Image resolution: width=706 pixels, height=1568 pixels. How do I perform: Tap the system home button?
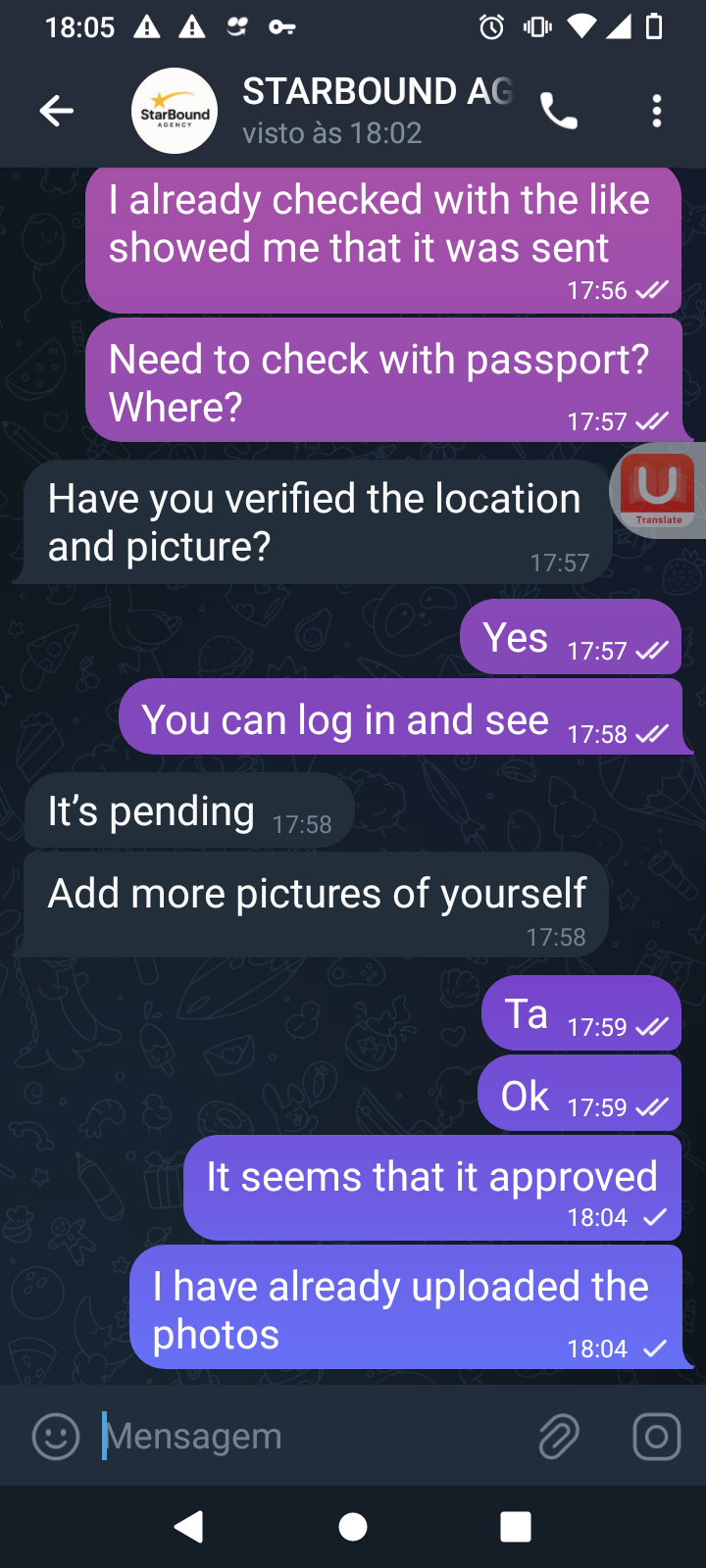pyautogui.click(x=353, y=1527)
